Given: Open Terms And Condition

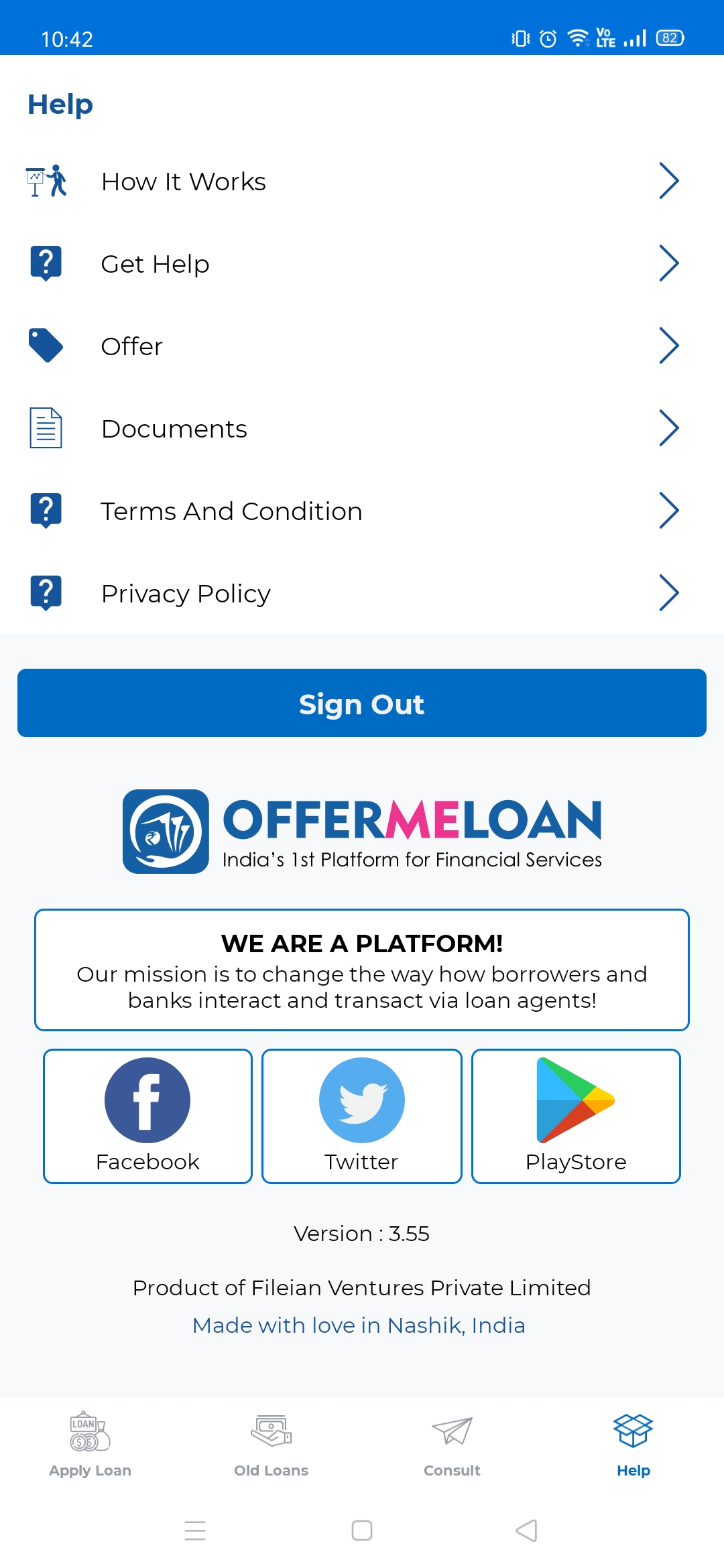Looking at the screenshot, I should (x=362, y=511).
